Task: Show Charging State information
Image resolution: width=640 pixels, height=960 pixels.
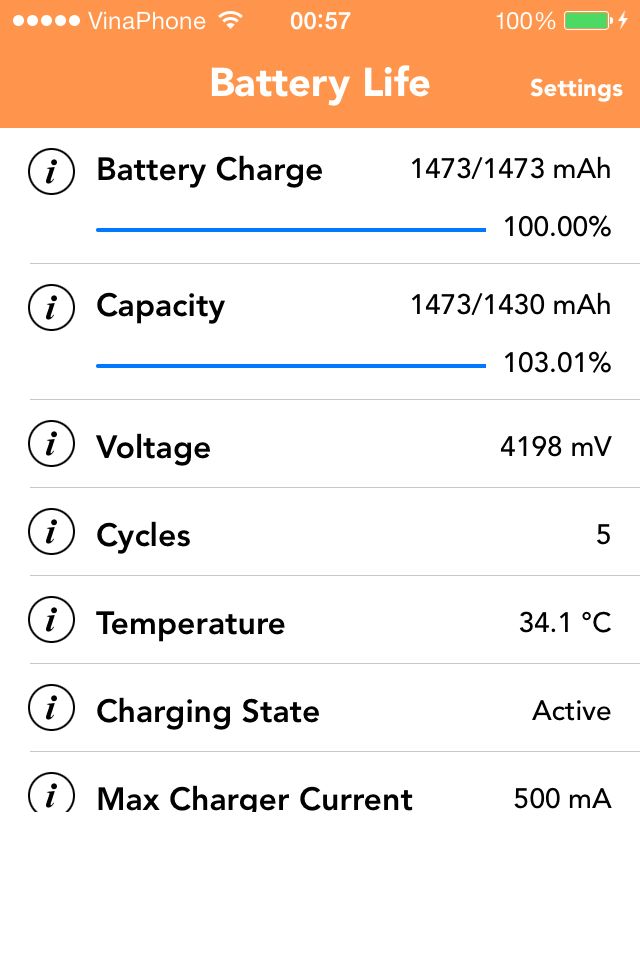Action: pyautogui.click(x=52, y=708)
